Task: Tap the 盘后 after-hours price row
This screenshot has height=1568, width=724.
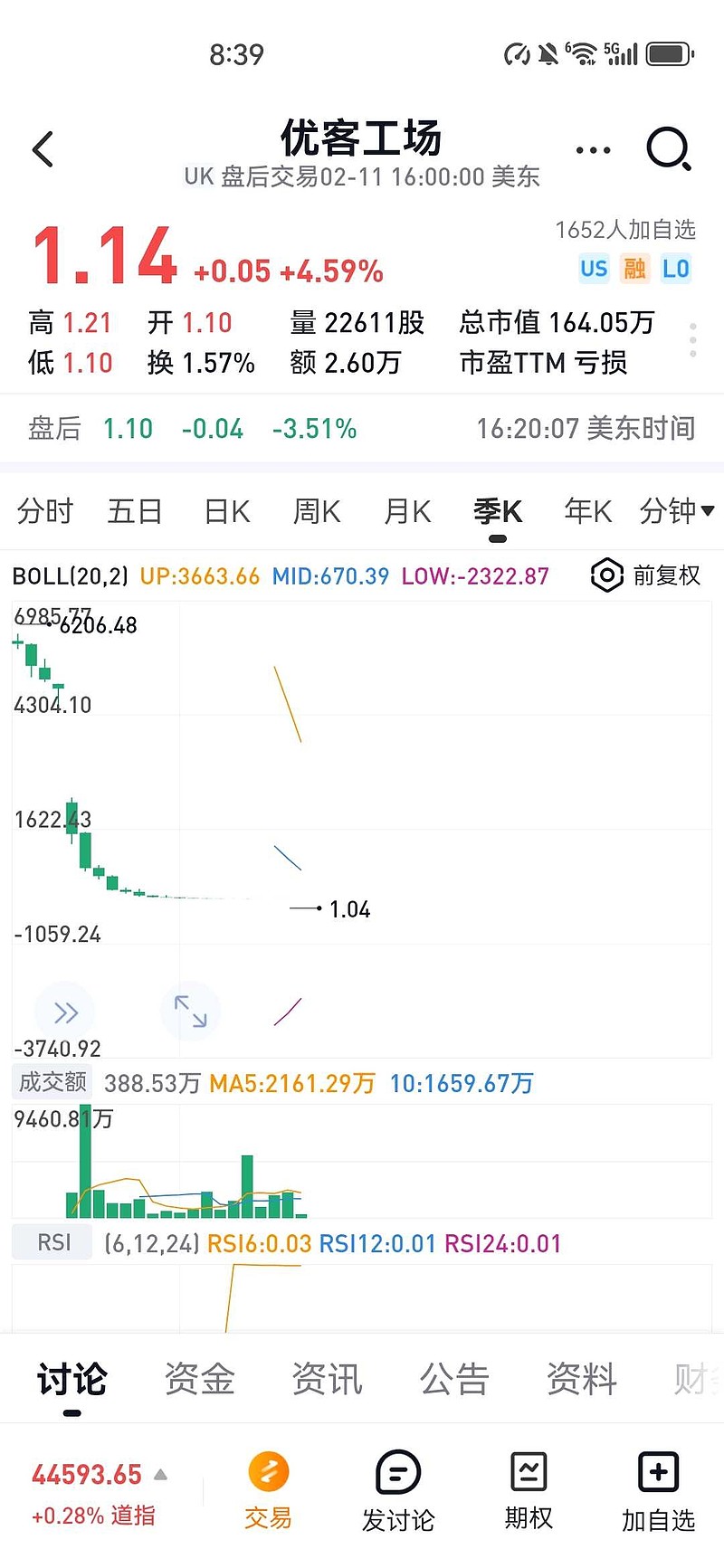Action: 181,429
